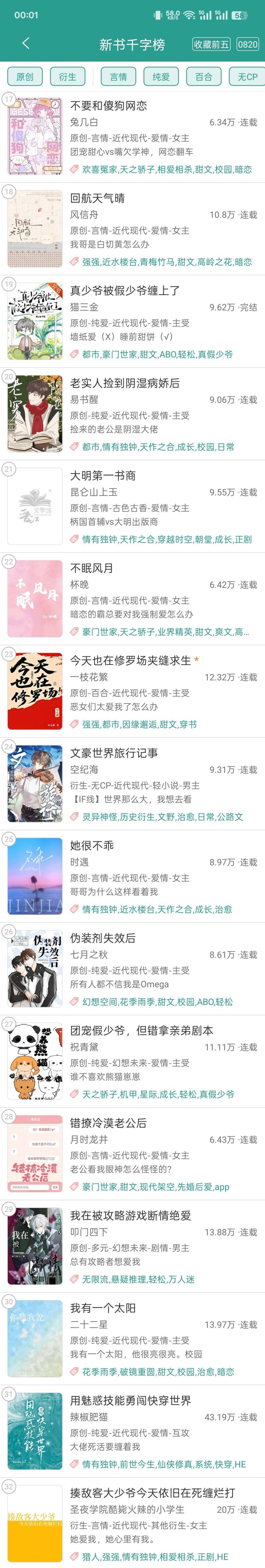Screen dimensions: 265x1568
Task: Open 老实人捡到阴湿病娇后
Action: point(125,384)
